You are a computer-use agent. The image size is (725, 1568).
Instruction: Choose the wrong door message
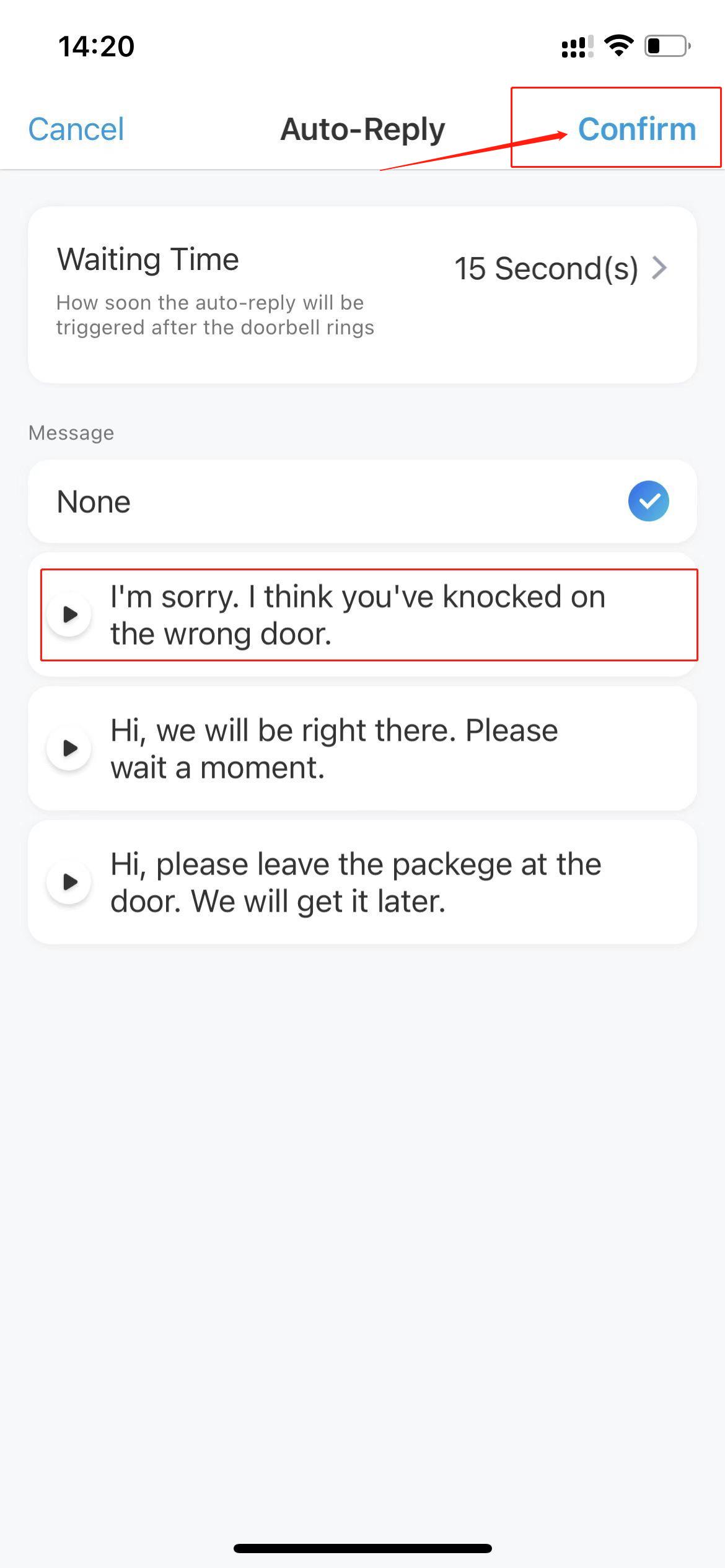click(362, 615)
